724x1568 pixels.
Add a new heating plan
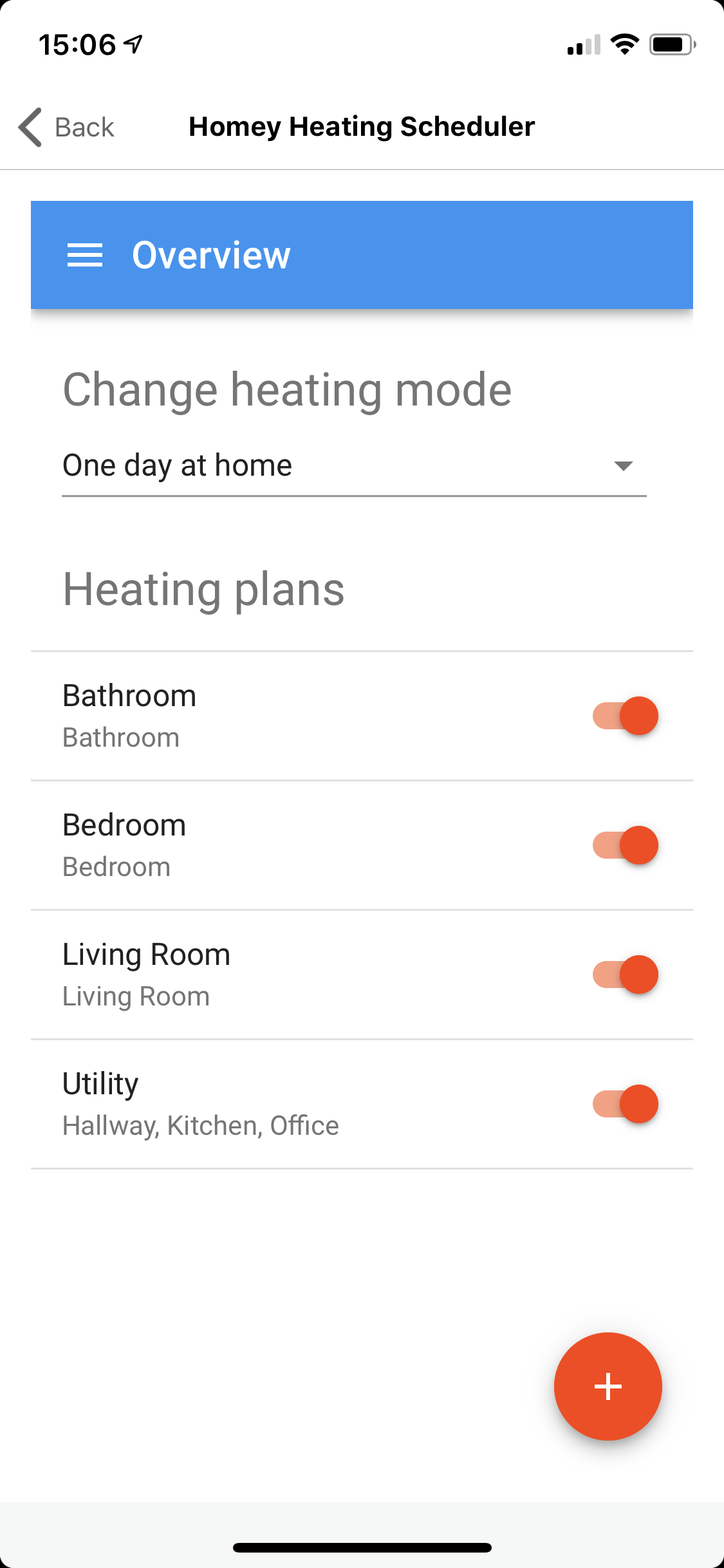coord(608,1386)
